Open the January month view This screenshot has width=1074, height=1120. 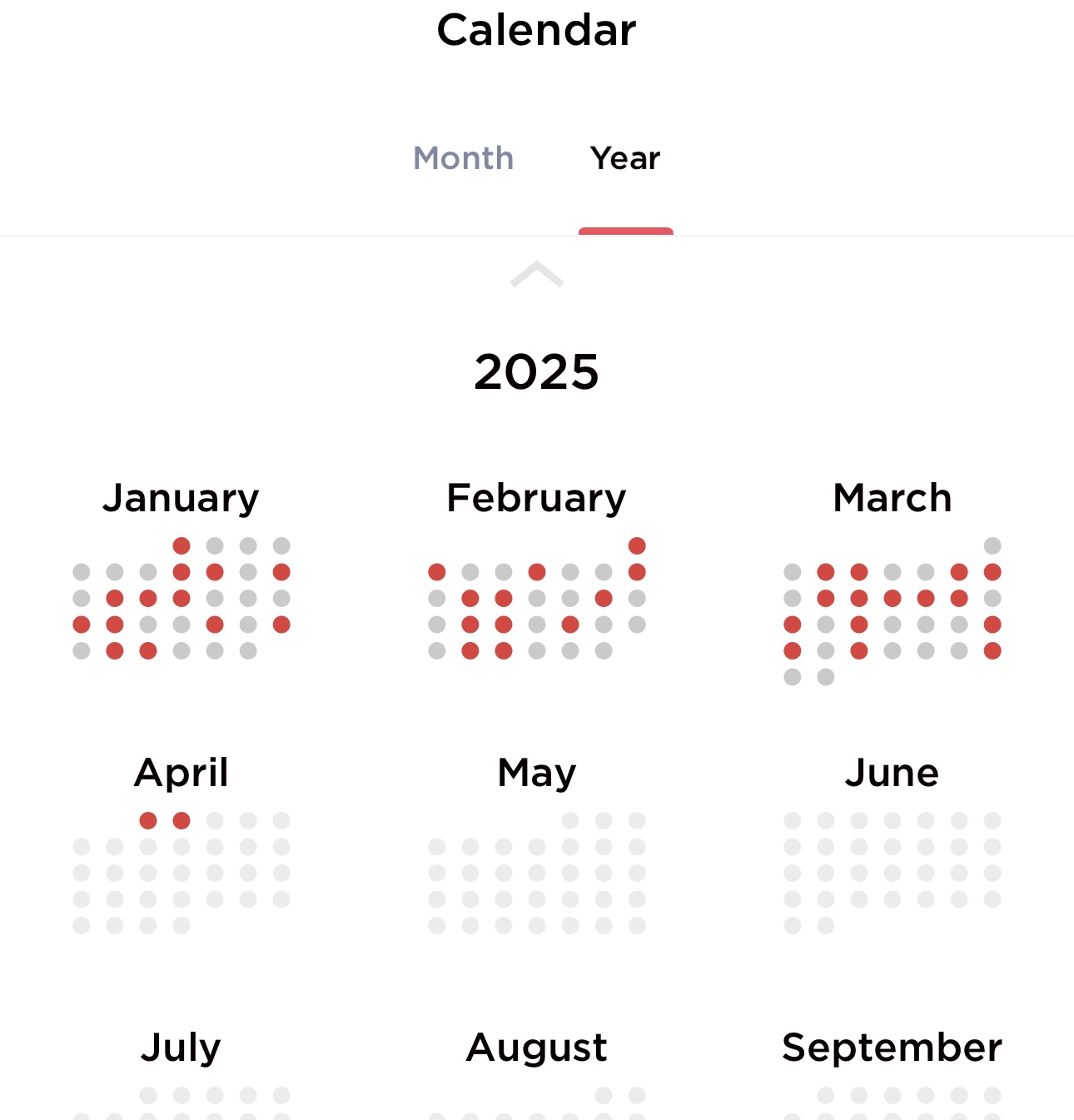point(181,498)
